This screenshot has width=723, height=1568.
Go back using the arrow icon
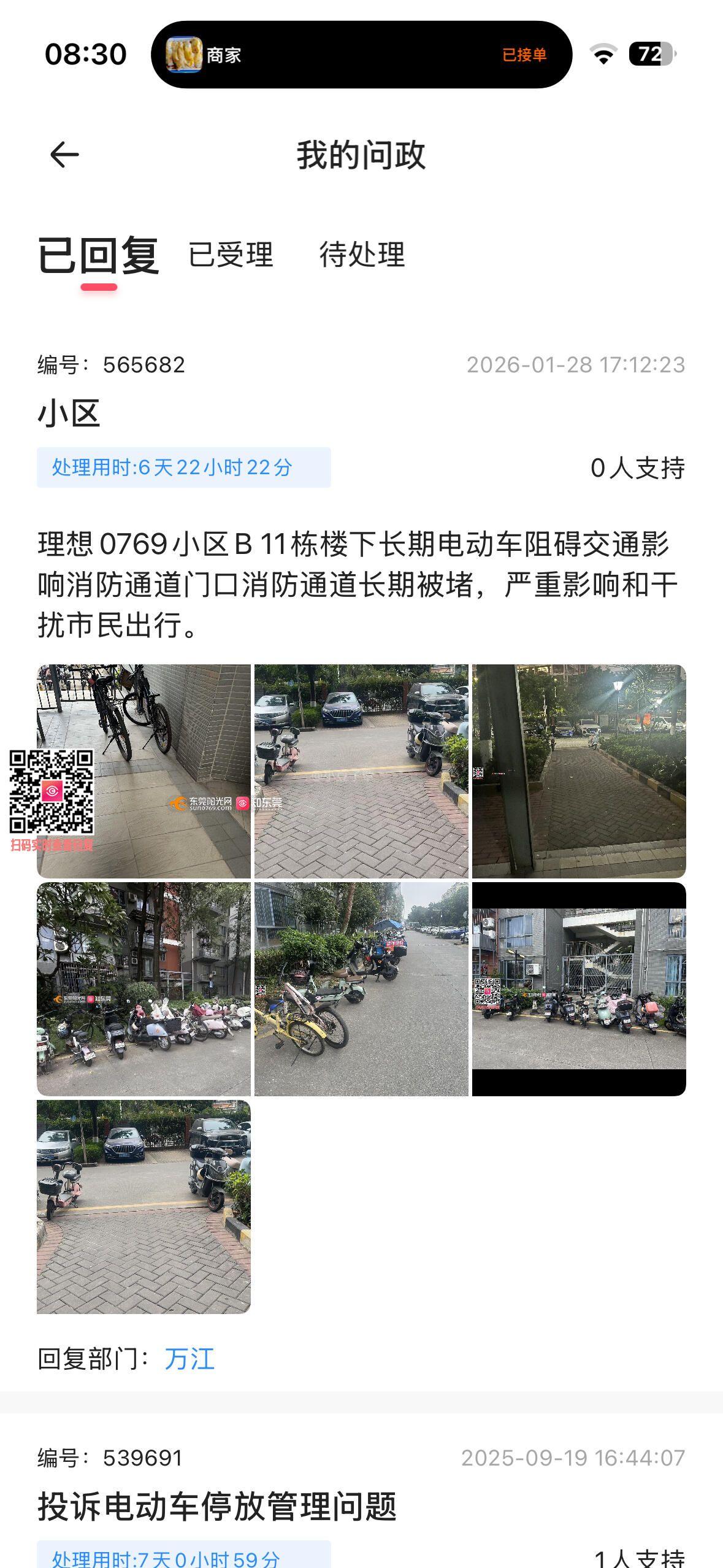(x=64, y=155)
